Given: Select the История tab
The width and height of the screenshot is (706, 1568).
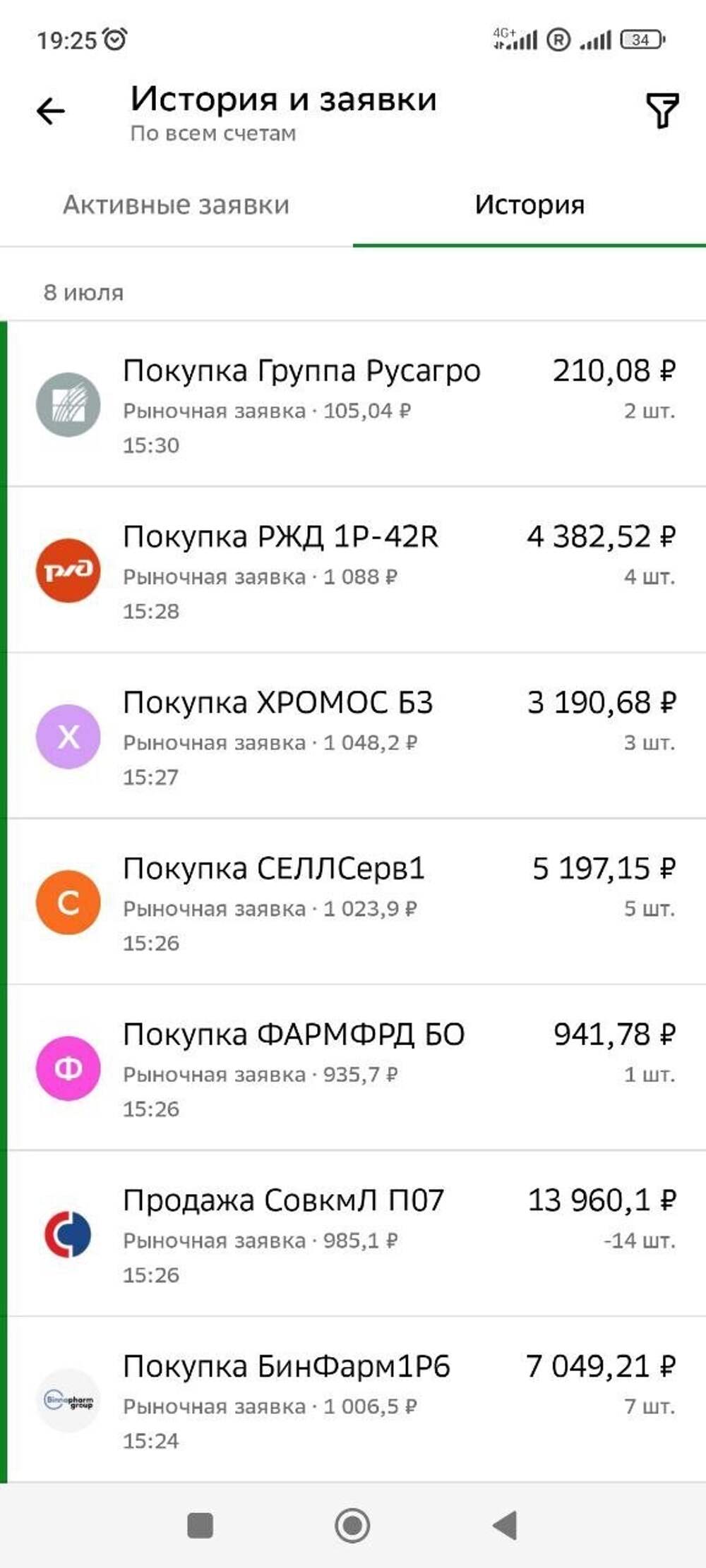Looking at the screenshot, I should click(529, 205).
